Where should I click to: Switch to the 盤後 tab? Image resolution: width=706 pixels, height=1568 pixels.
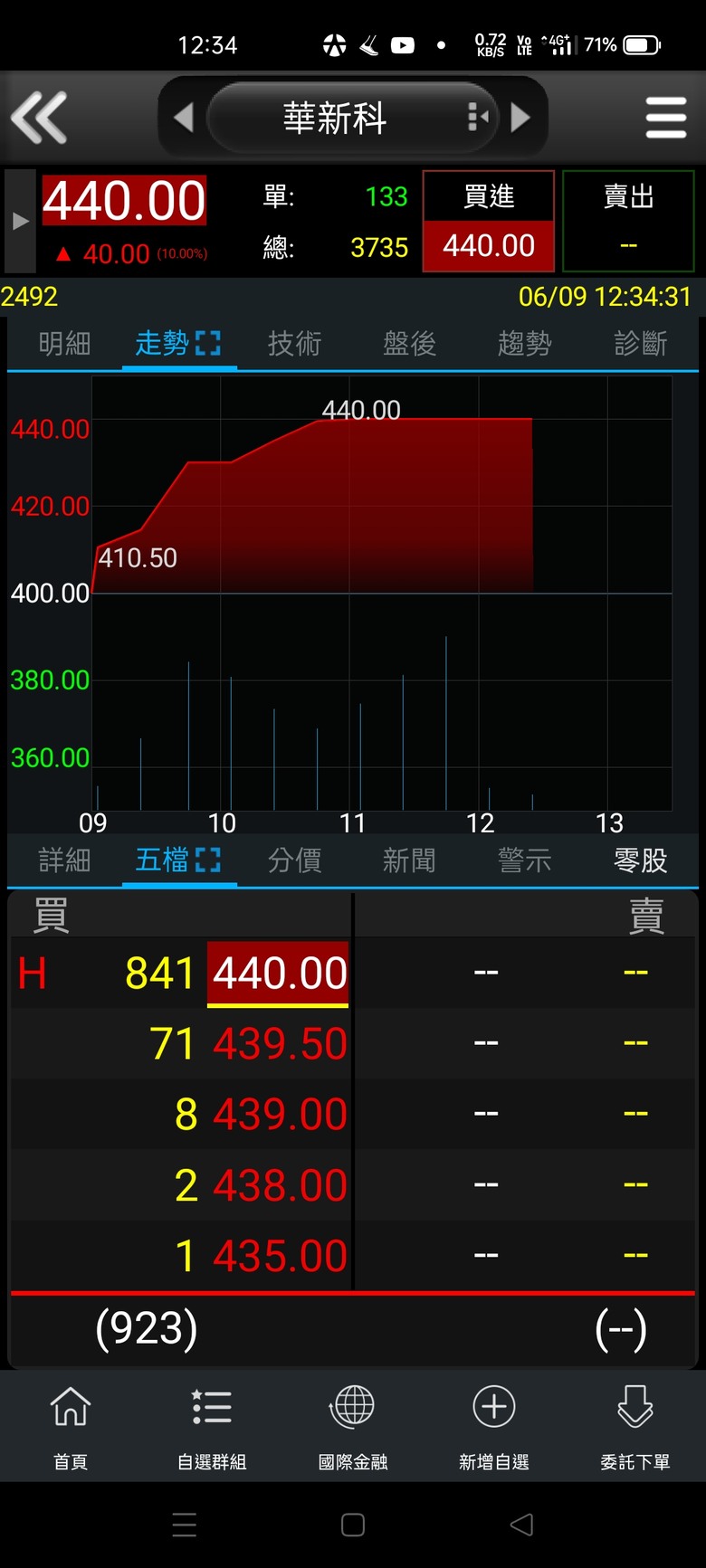(x=409, y=343)
